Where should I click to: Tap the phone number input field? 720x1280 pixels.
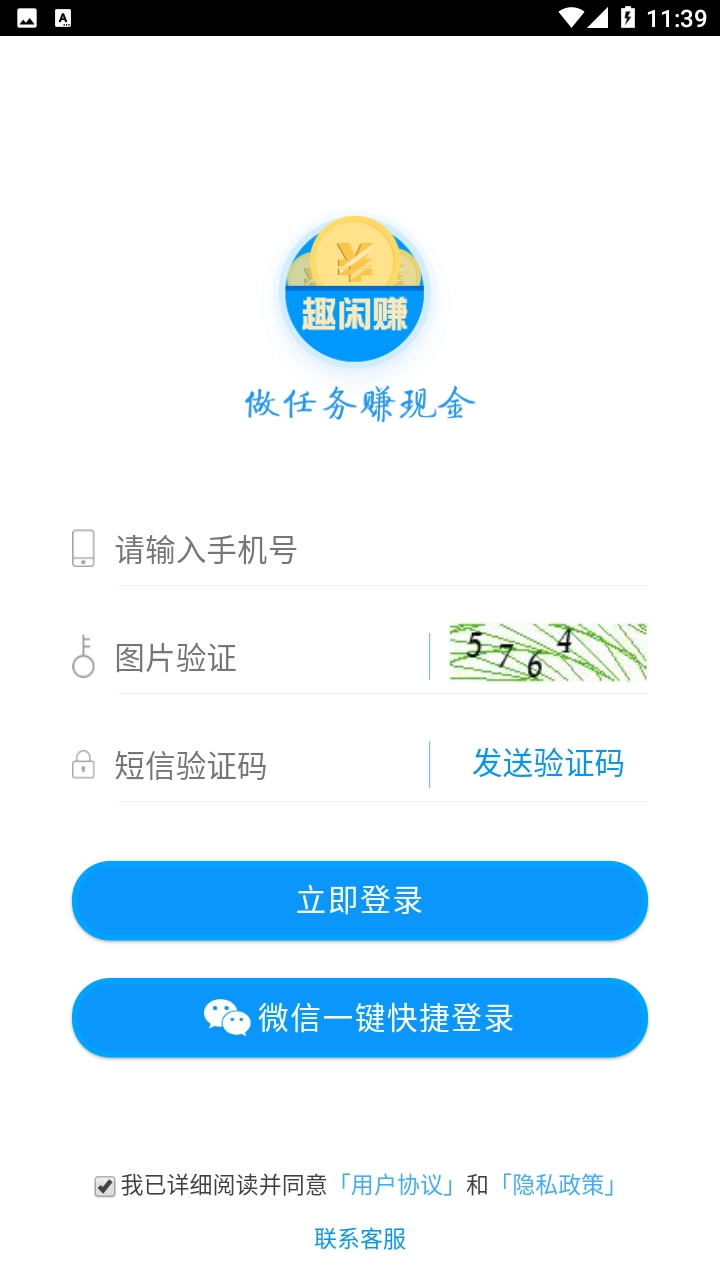tap(380, 550)
